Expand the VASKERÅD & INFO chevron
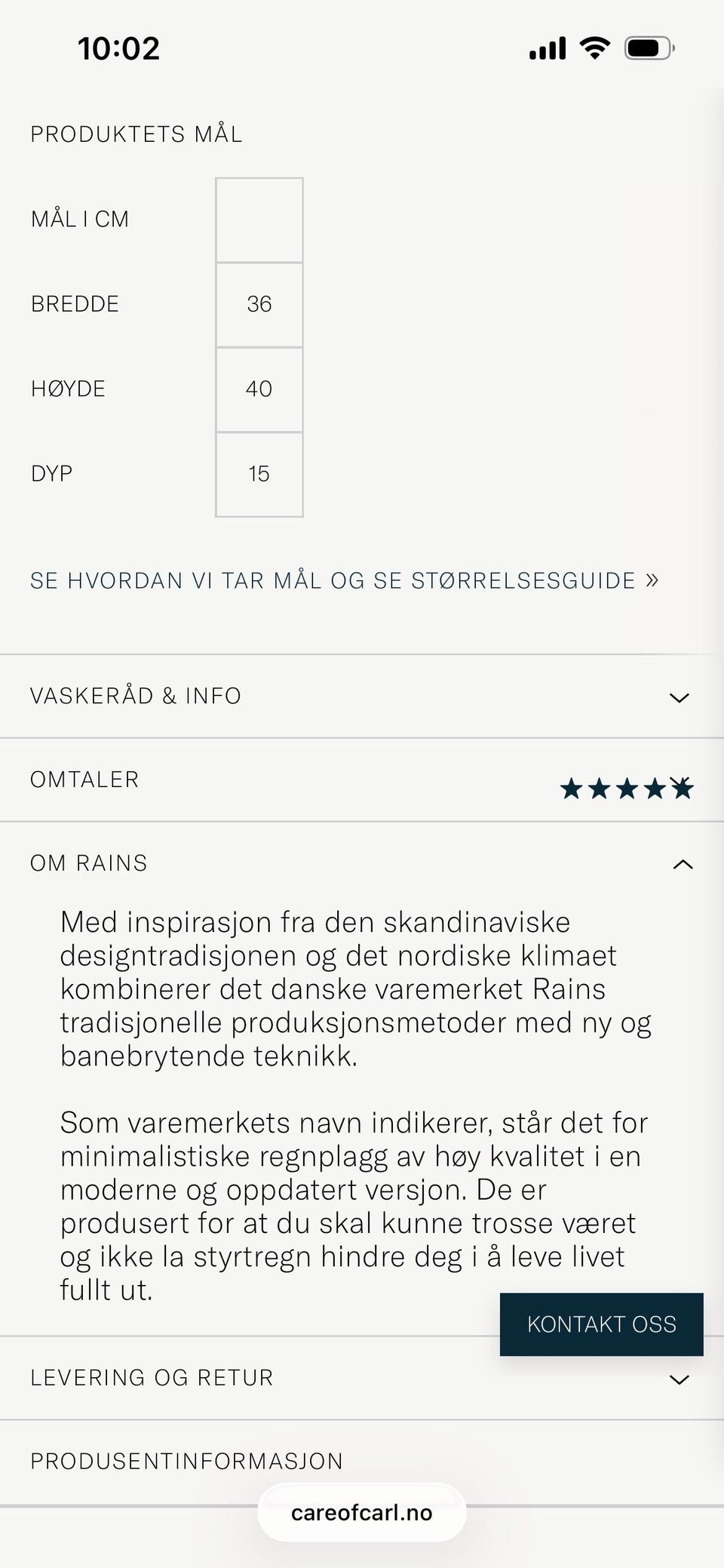724x1568 pixels. pyautogui.click(x=678, y=696)
